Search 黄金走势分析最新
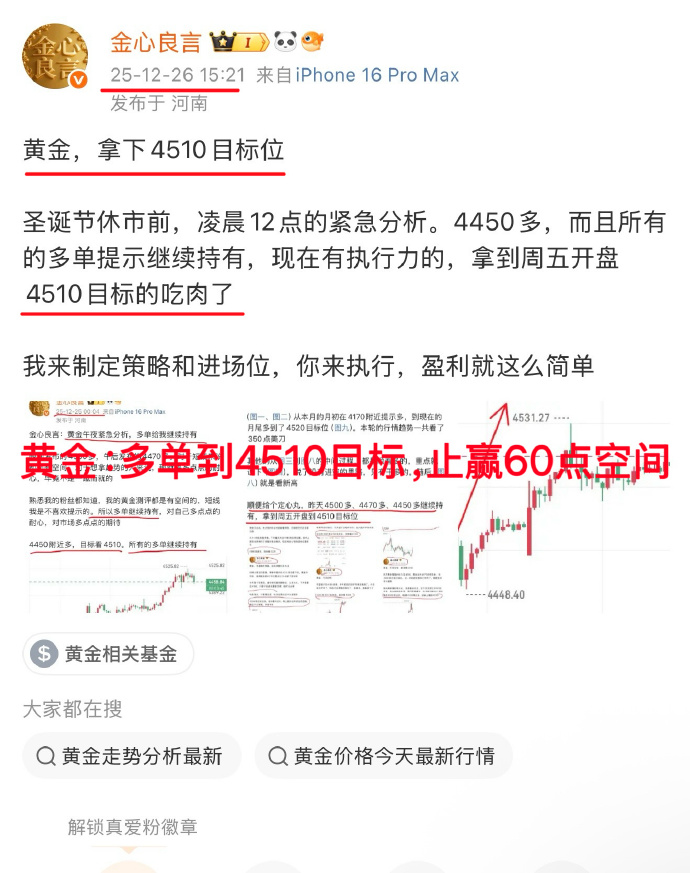The image size is (690, 873). [x=131, y=756]
